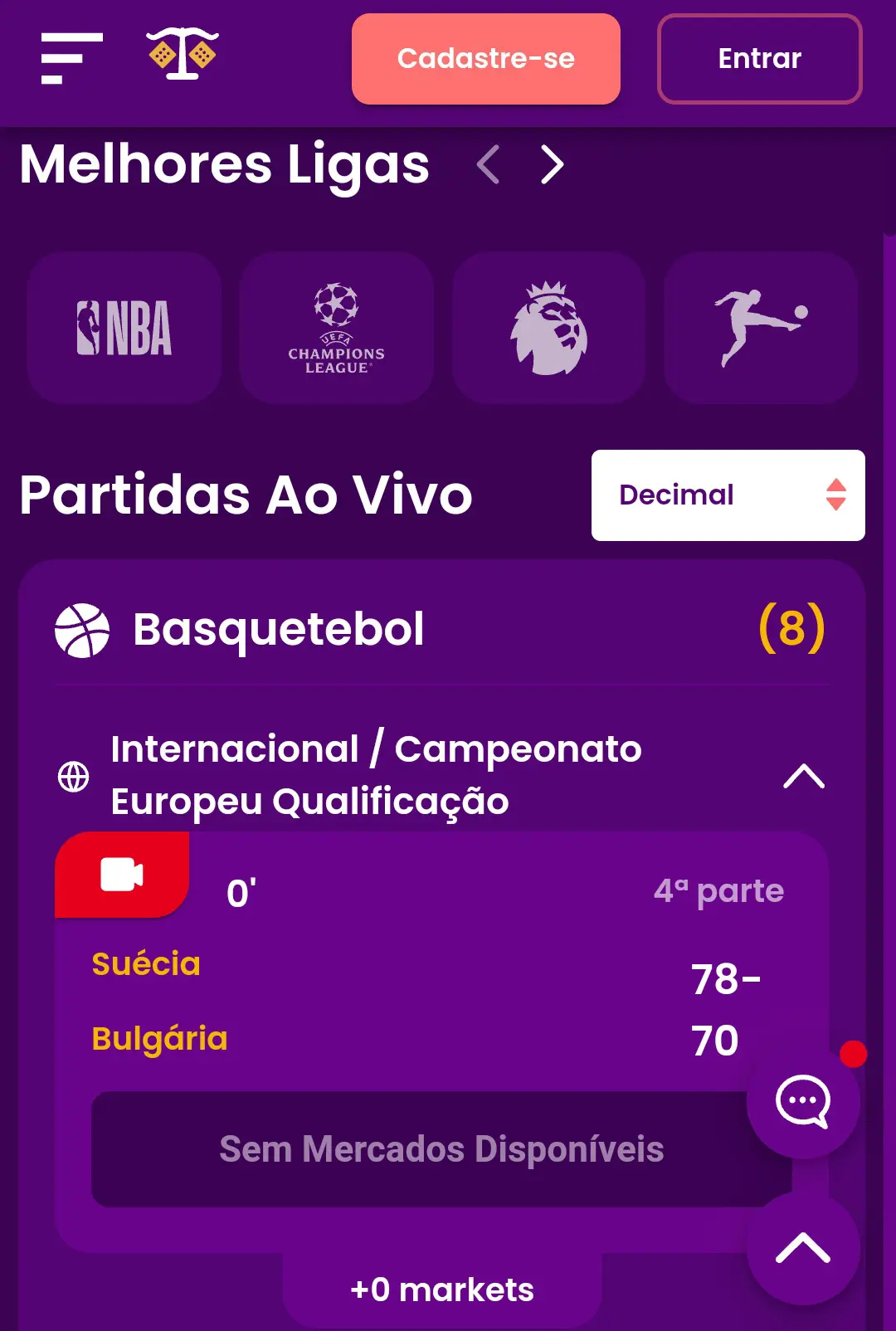Image resolution: width=896 pixels, height=1331 pixels.
Task: Open the football kicker league tile
Action: pyautogui.click(x=760, y=328)
